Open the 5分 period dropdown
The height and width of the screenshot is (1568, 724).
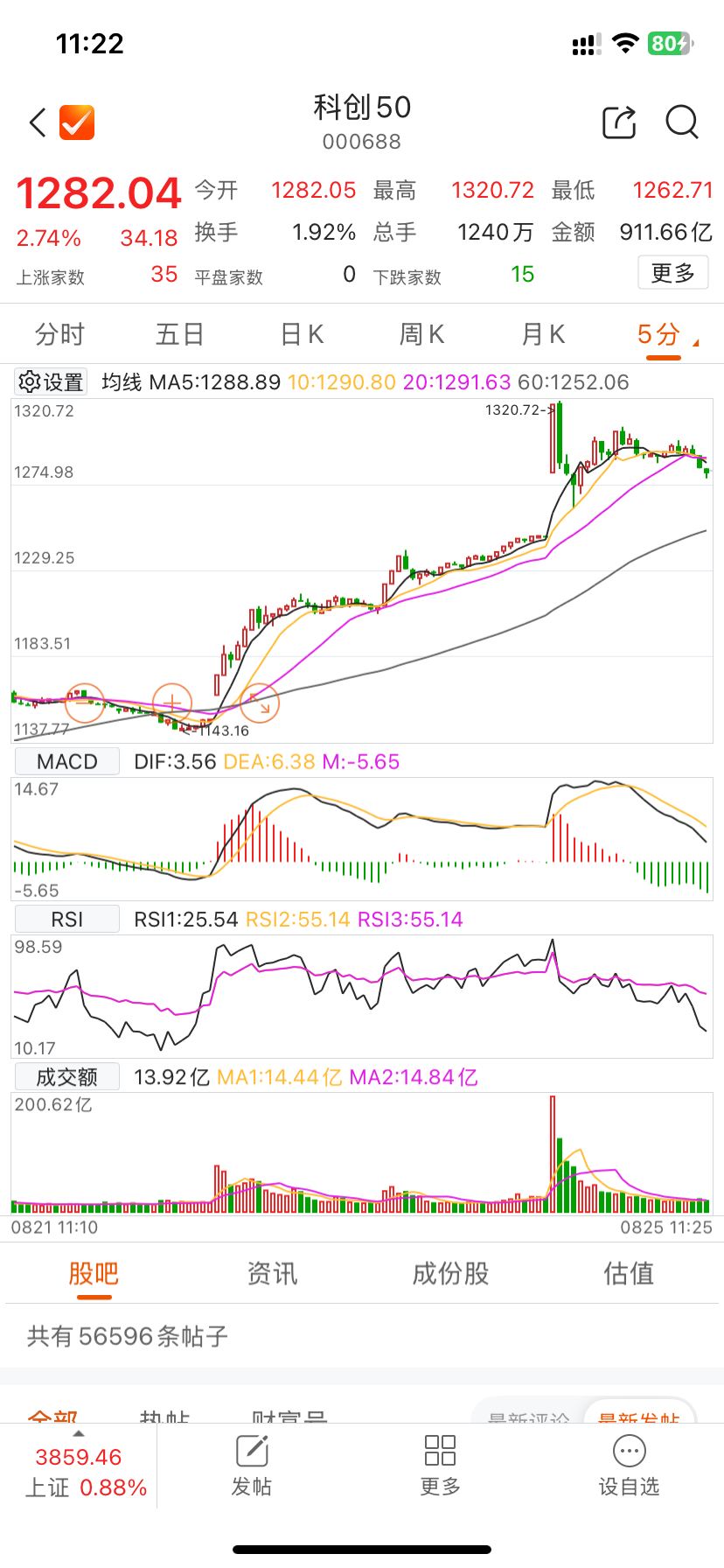(x=665, y=334)
